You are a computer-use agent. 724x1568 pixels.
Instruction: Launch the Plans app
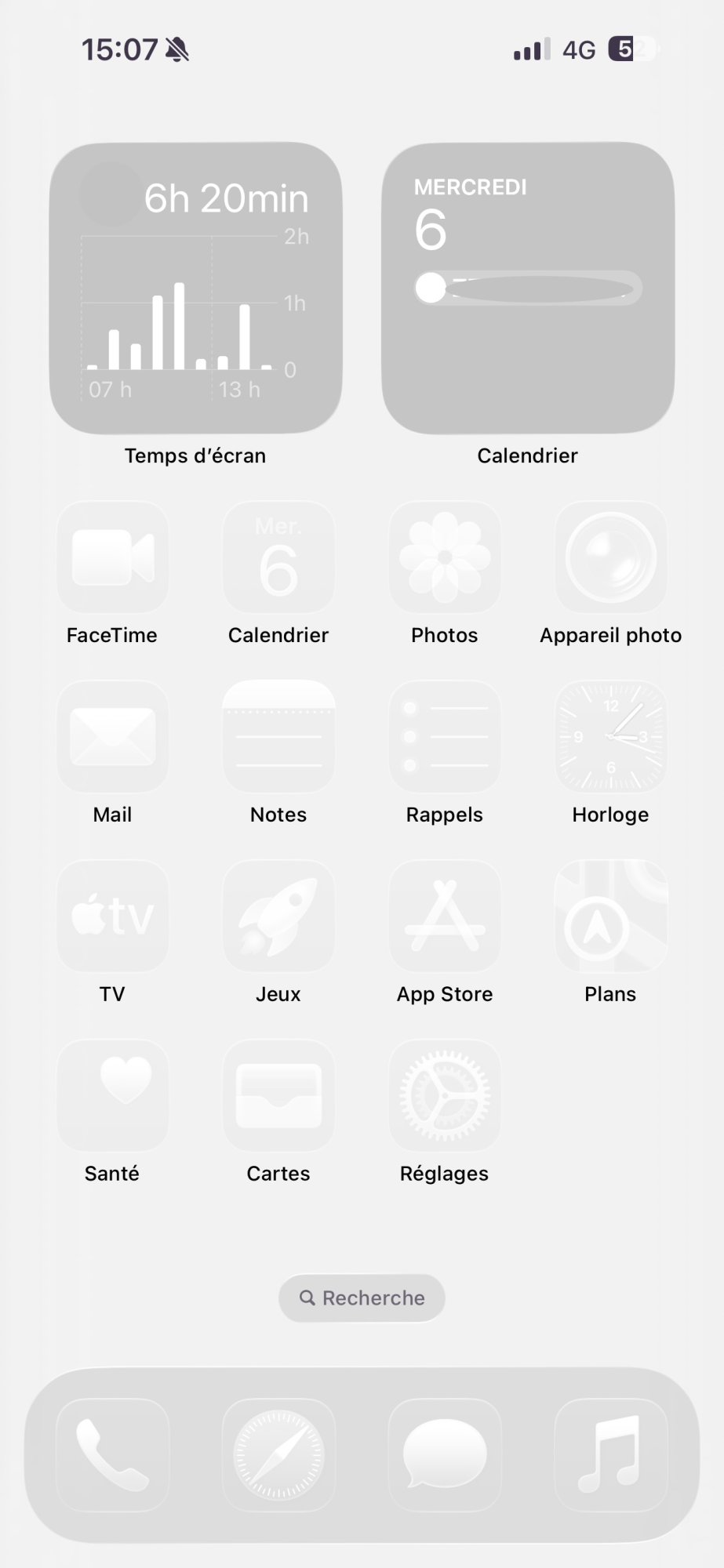611,916
